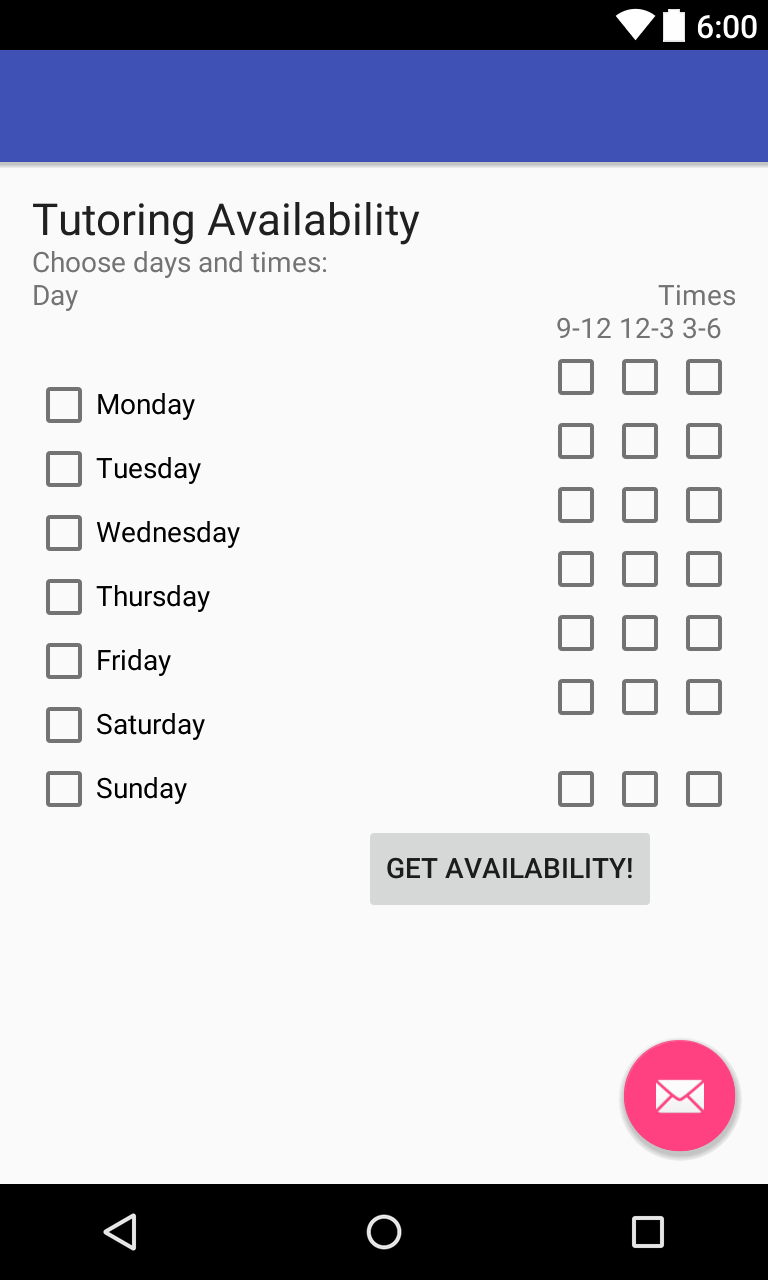Return to the home screen
768x1280 pixels.
click(384, 1232)
